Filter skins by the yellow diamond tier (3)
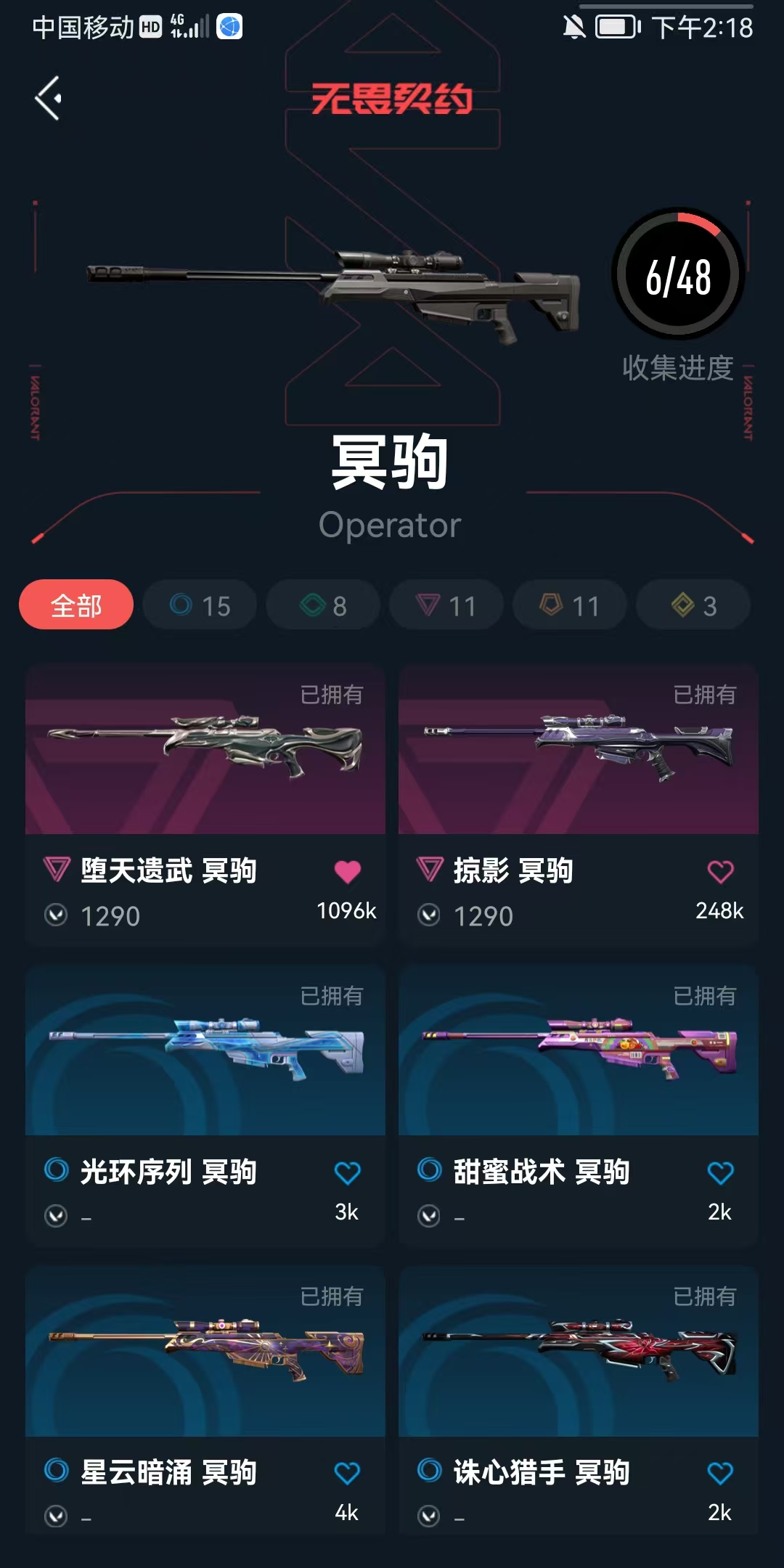 (693, 605)
